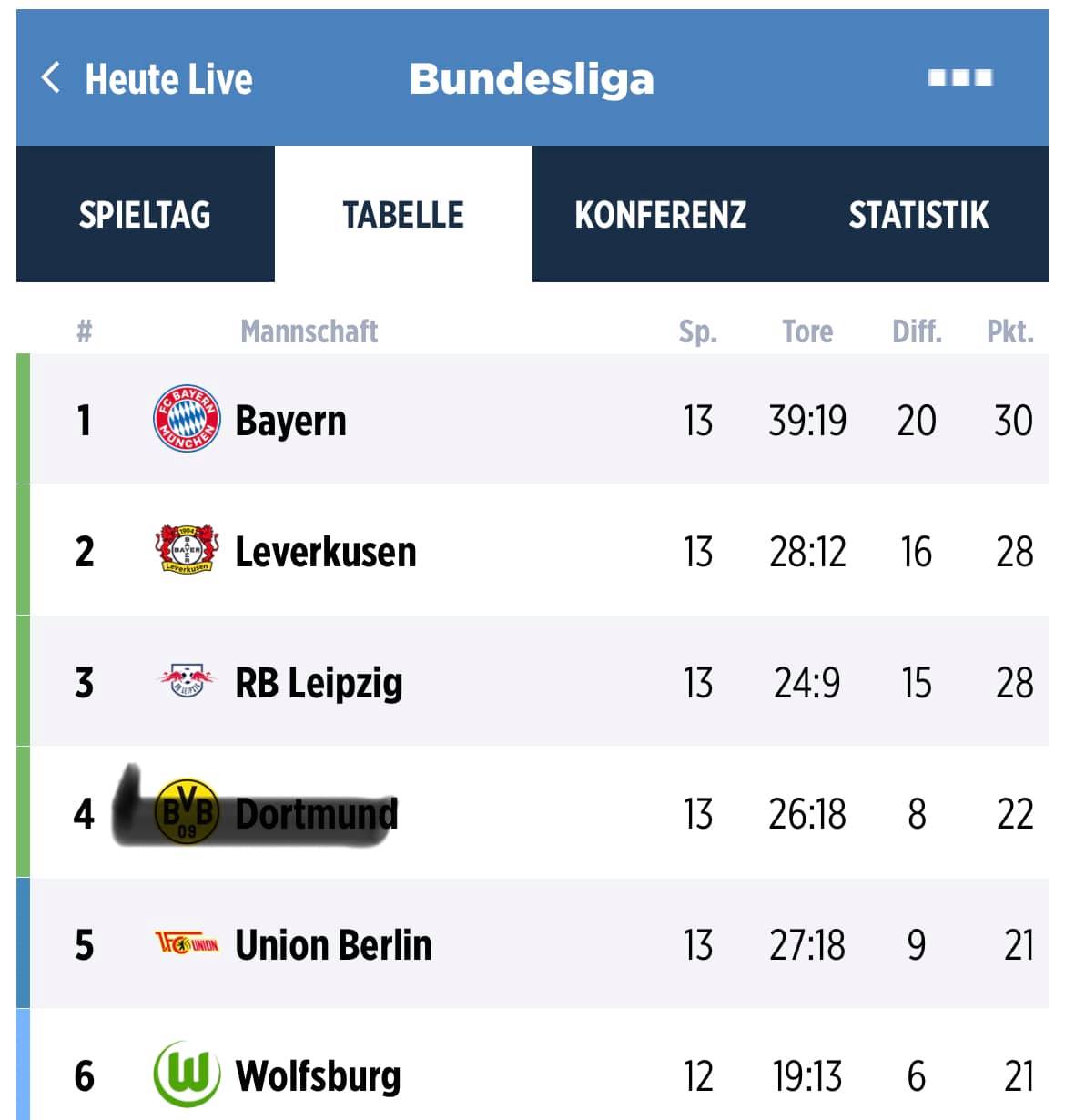Open Wolfsburg team row

[x=532, y=1065]
